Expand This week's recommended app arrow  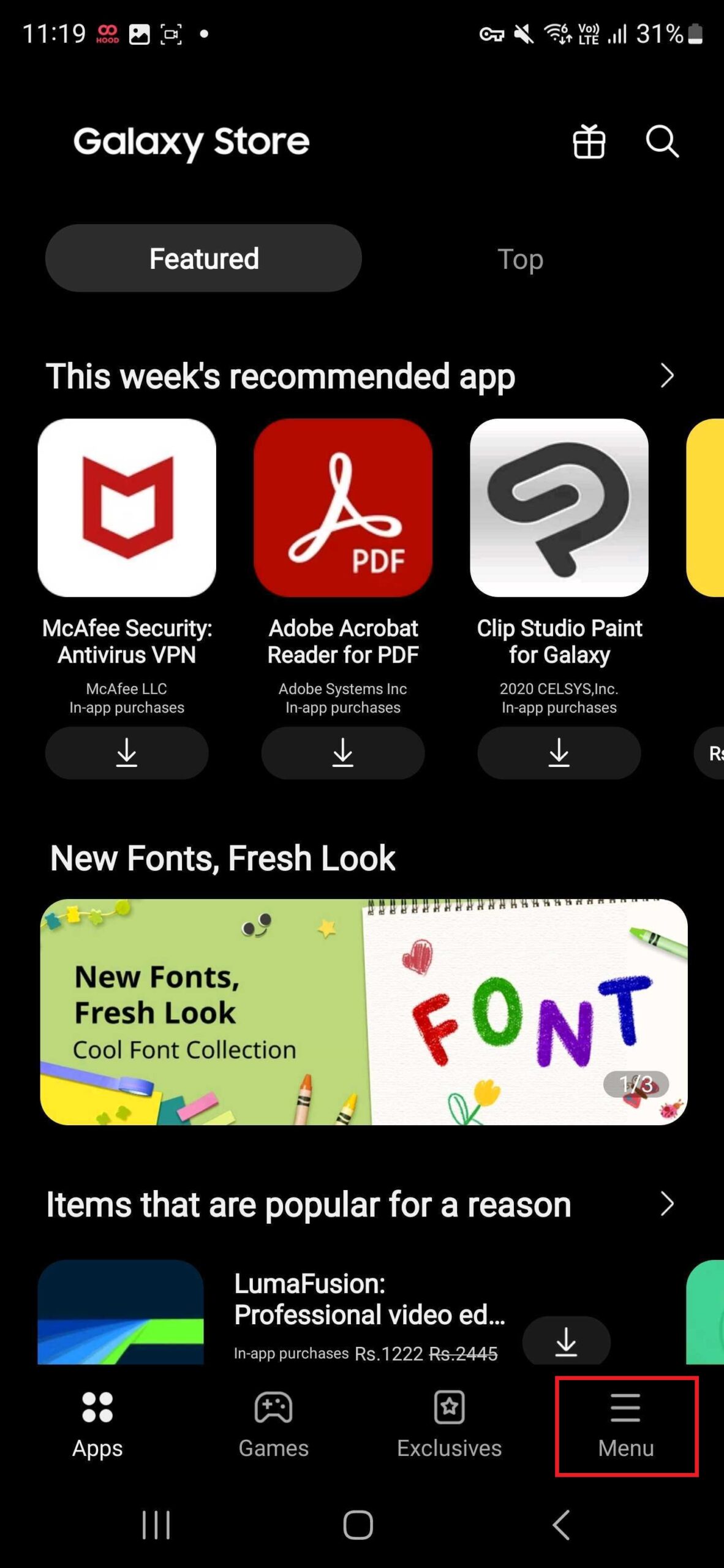click(x=667, y=375)
